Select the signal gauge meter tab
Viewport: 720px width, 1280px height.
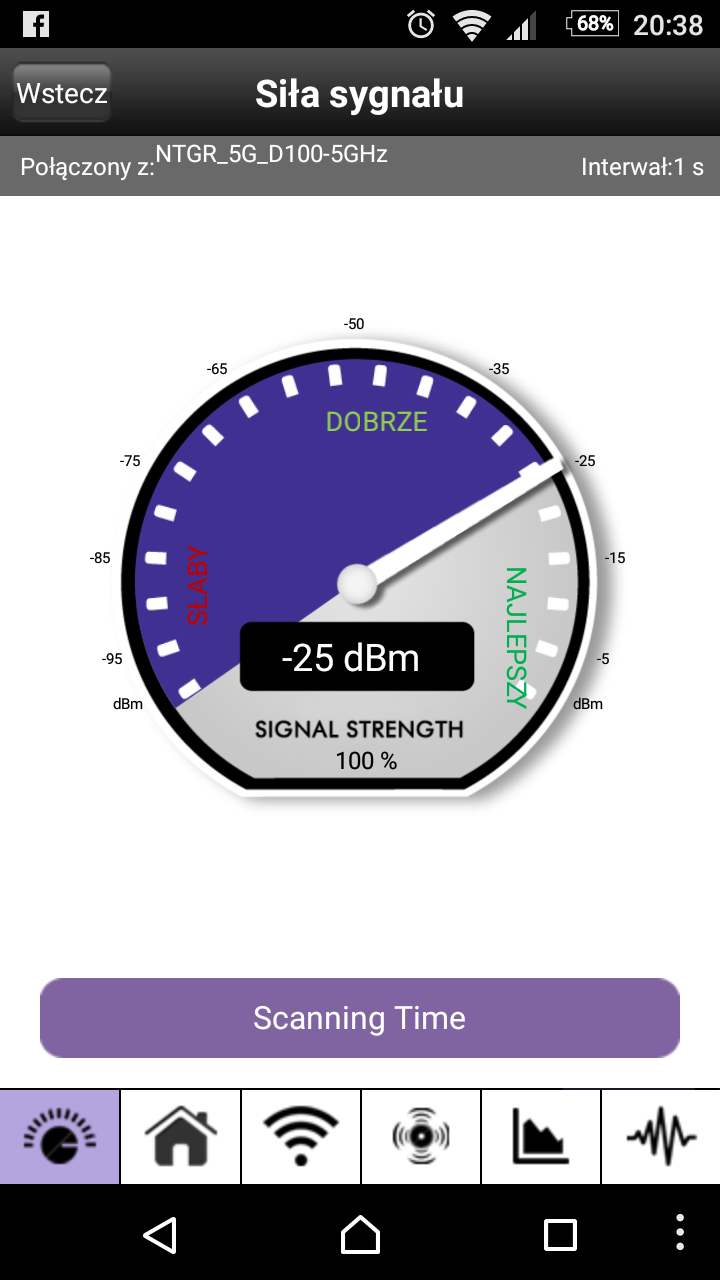(x=60, y=1137)
